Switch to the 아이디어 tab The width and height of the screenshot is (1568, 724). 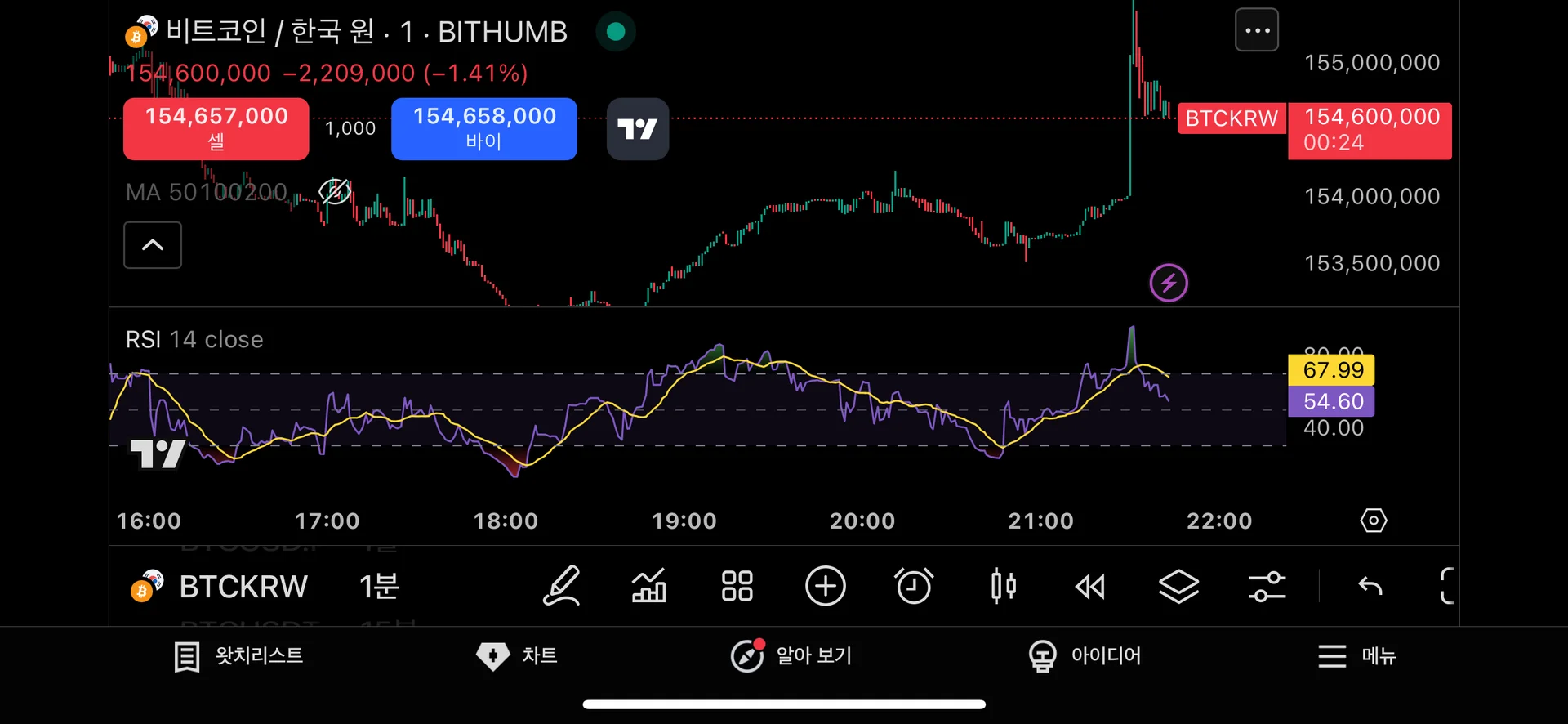[1085, 656]
